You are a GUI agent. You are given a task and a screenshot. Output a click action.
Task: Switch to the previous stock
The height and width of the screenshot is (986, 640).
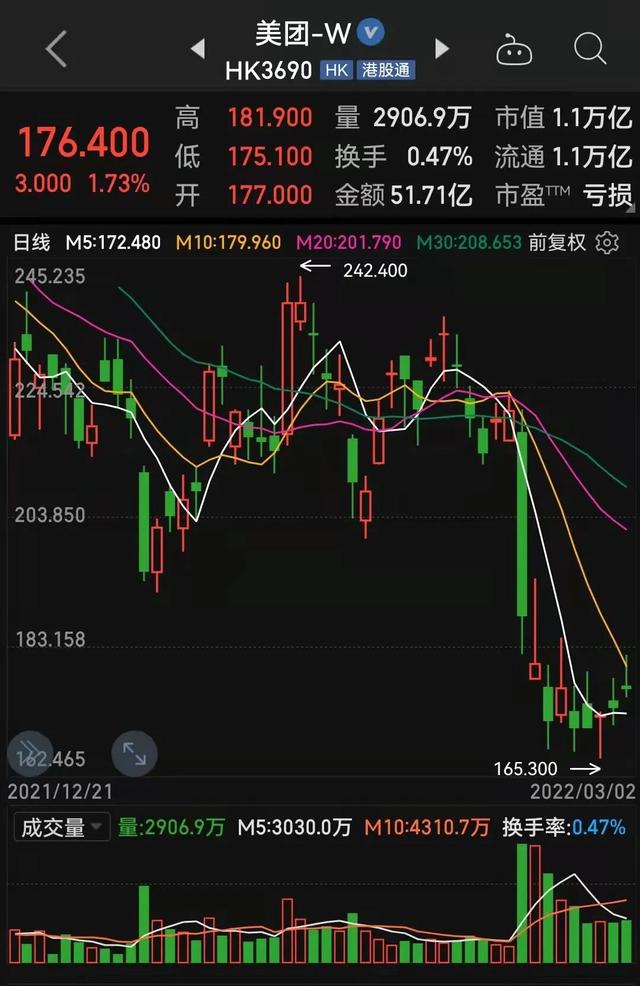(x=198, y=49)
